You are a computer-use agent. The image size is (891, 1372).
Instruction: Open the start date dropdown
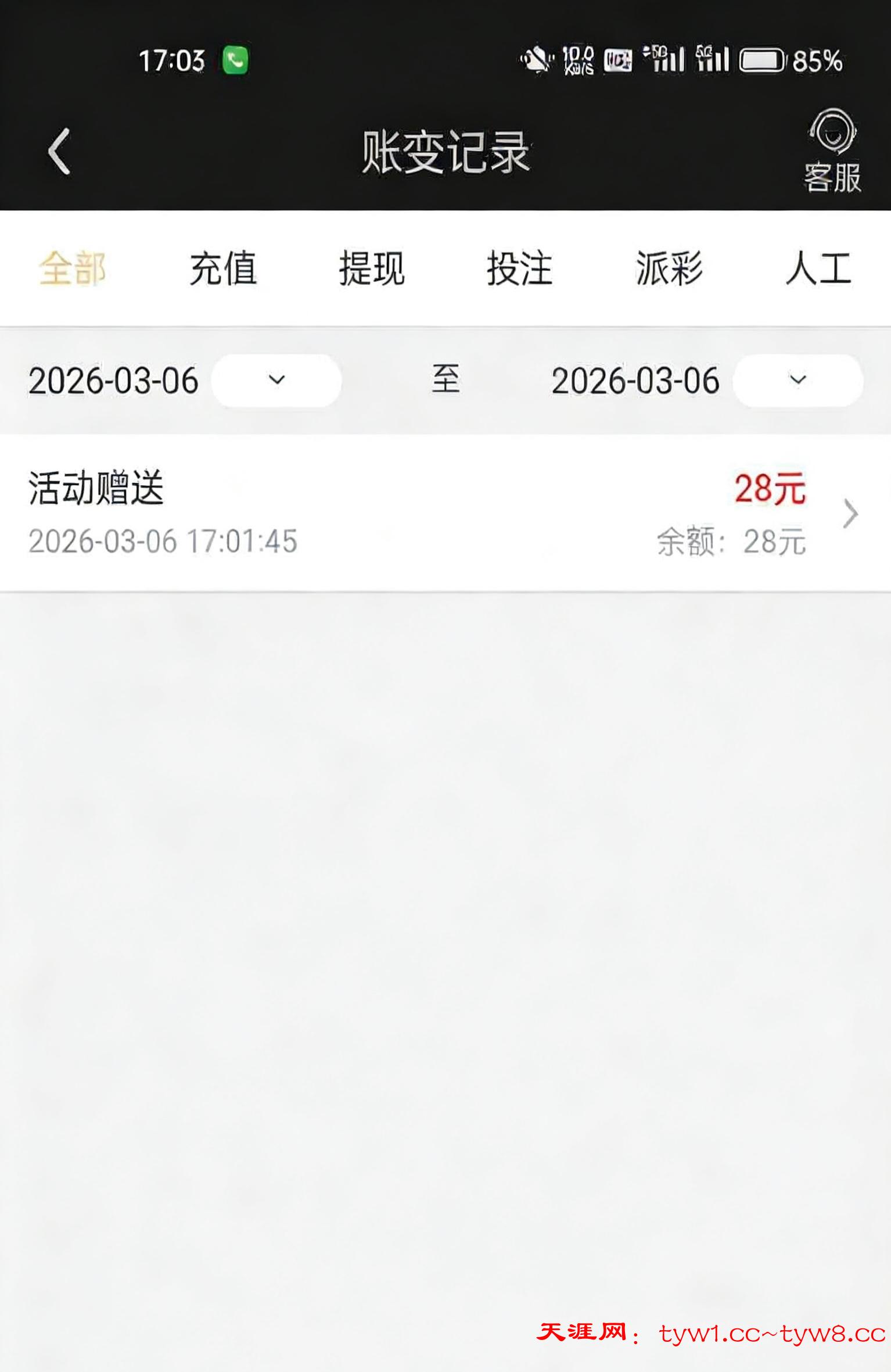click(276, 381)
